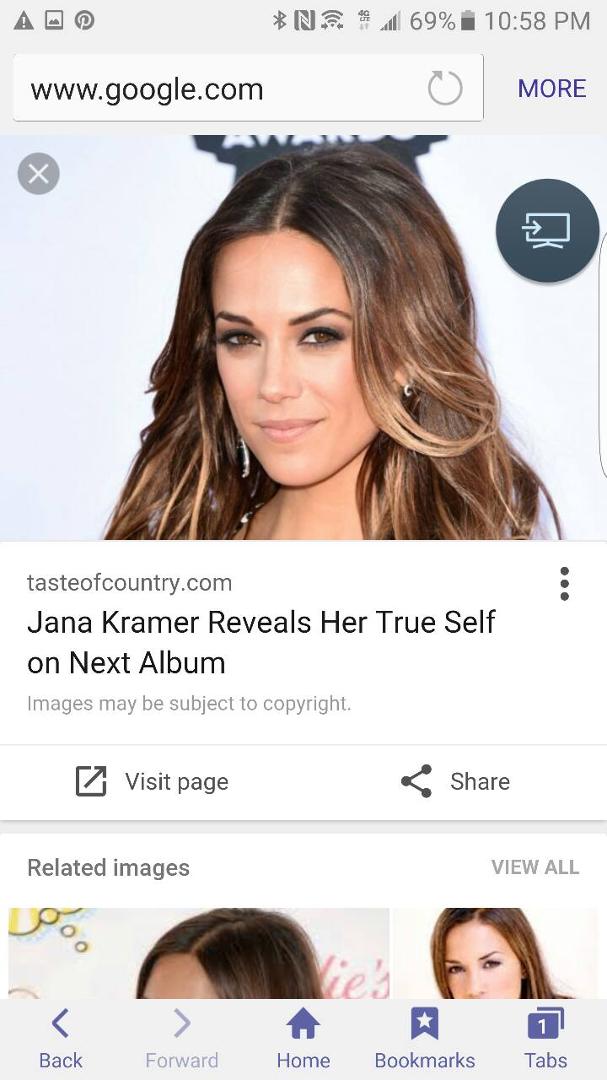
Task: Open the MORE browser menu
Action: point(551,88)
